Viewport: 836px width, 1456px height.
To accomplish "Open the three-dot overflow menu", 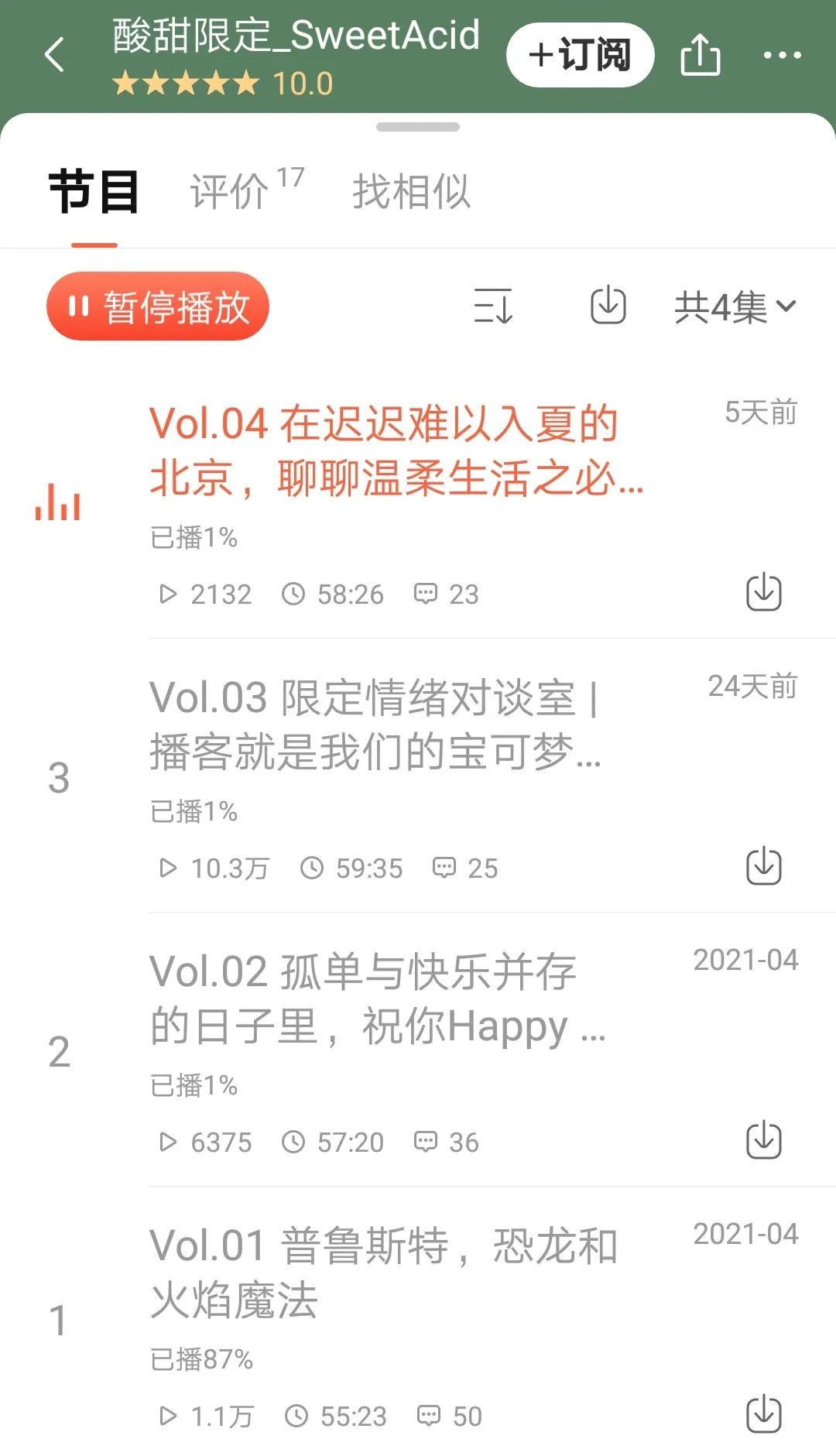I will 782,55.
